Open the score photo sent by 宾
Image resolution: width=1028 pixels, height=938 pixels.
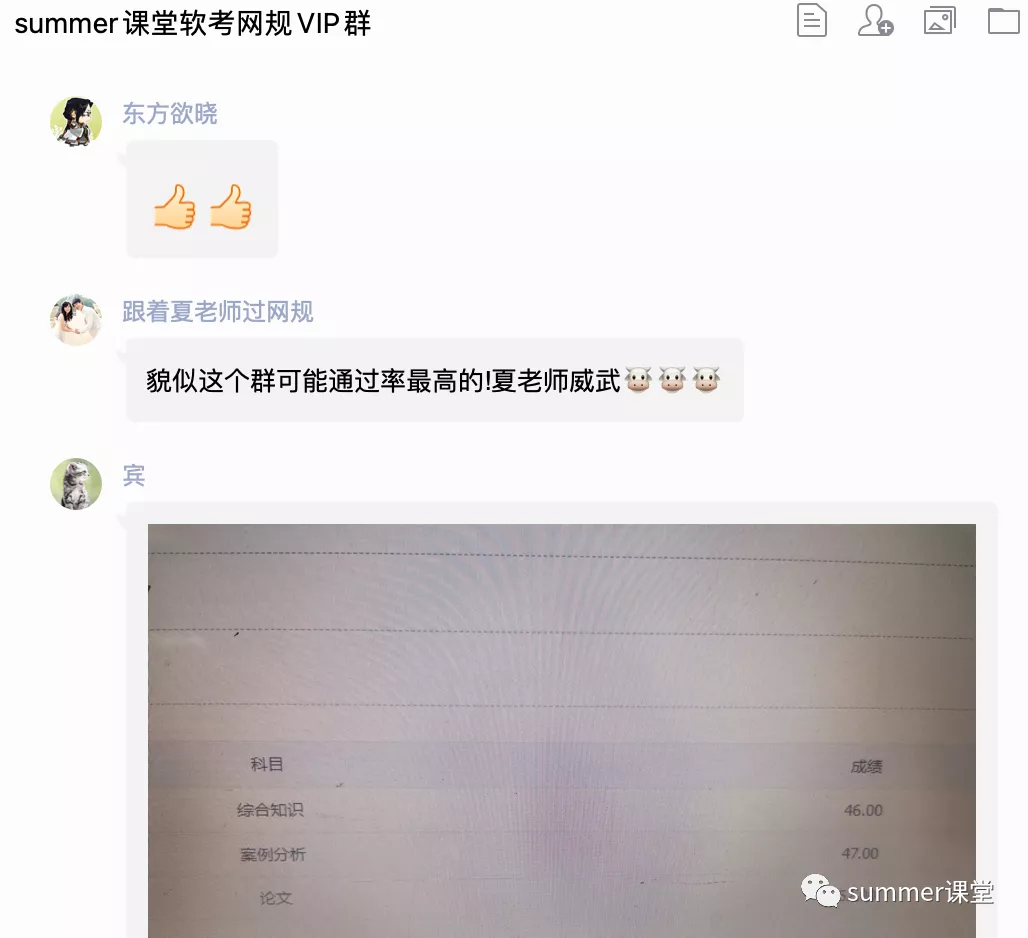[561, 730]
